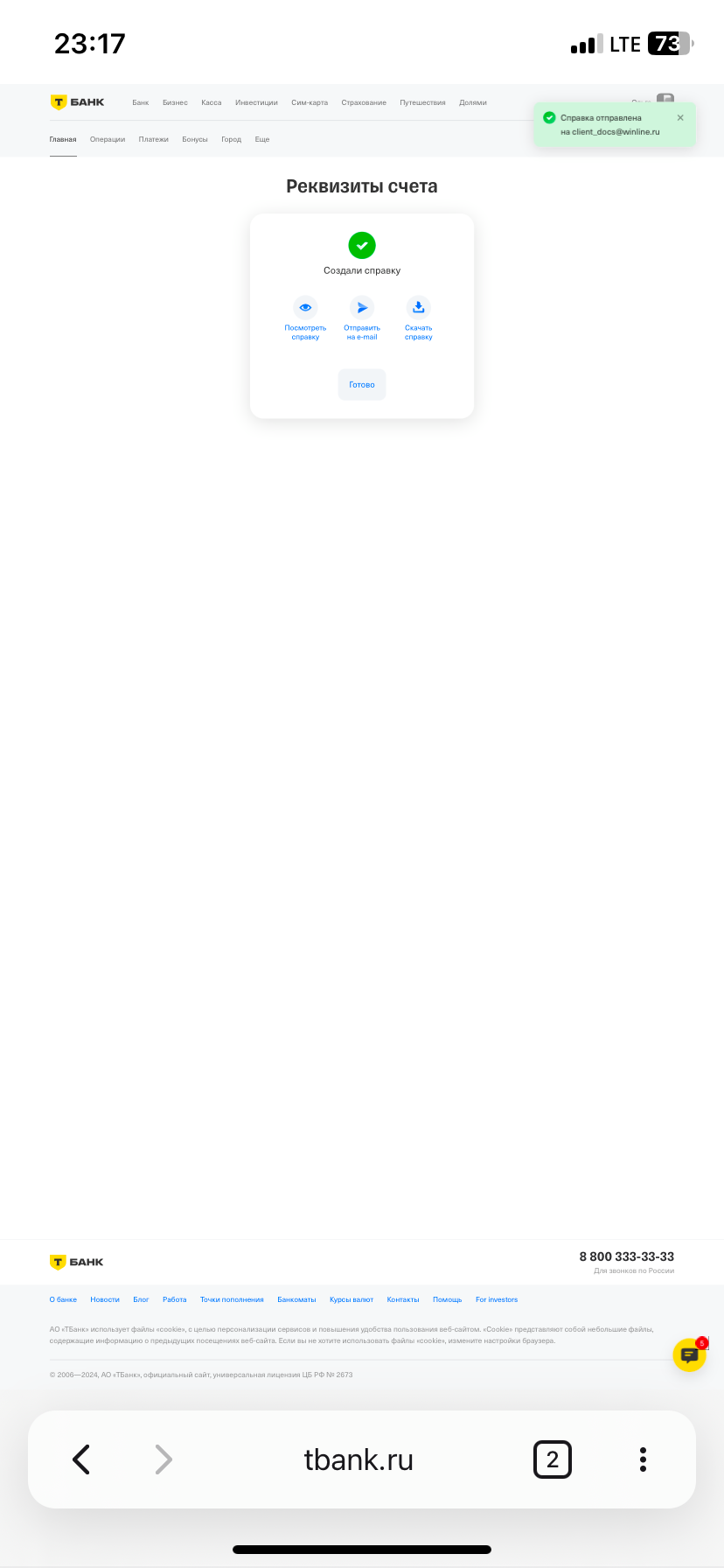The width and height of the screenshot is (724, 1568).
Task: Open the Операции tab
Action: tap(108, 139)
